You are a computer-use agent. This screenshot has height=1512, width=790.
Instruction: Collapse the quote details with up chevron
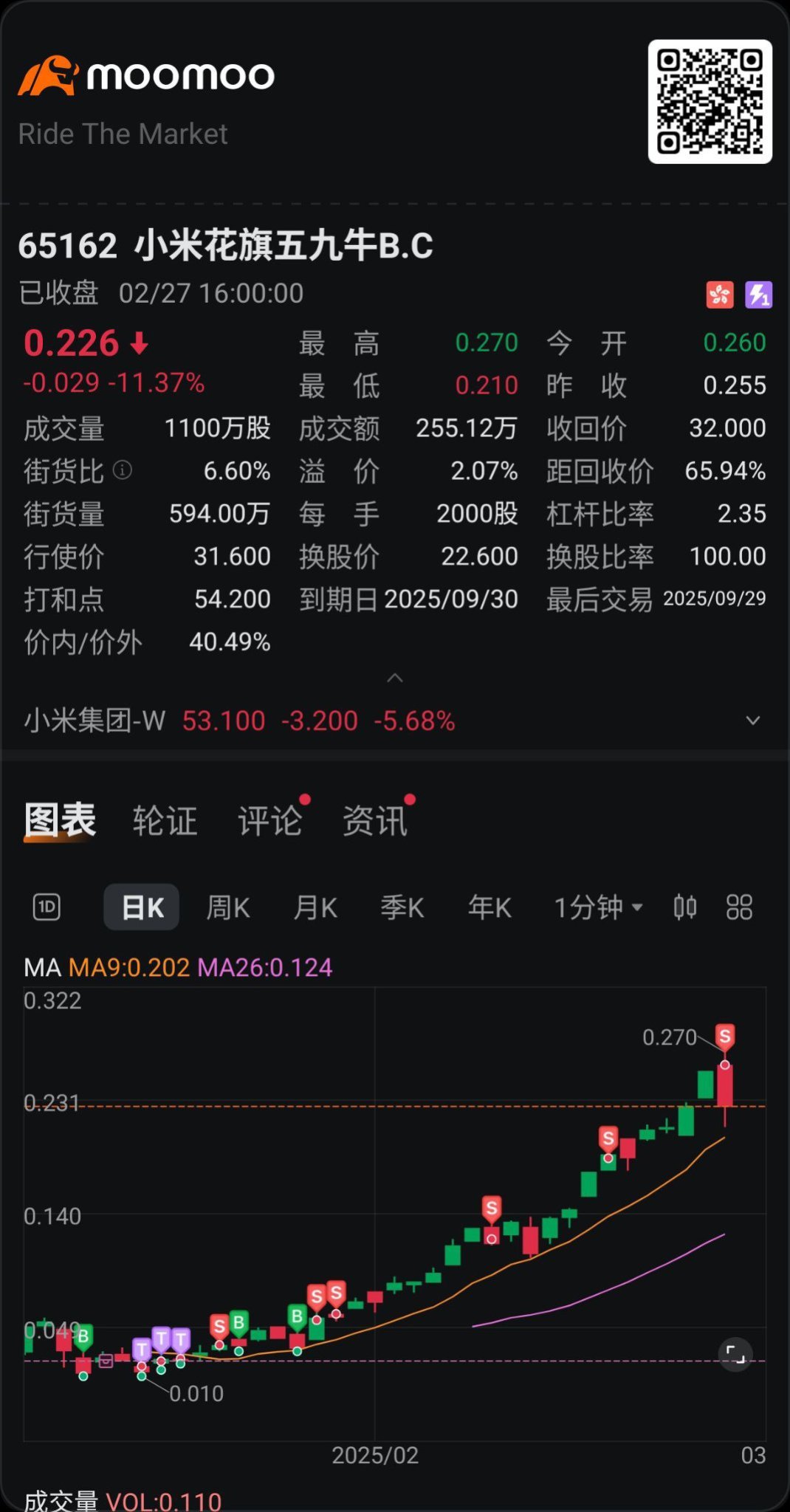point(395,678)
